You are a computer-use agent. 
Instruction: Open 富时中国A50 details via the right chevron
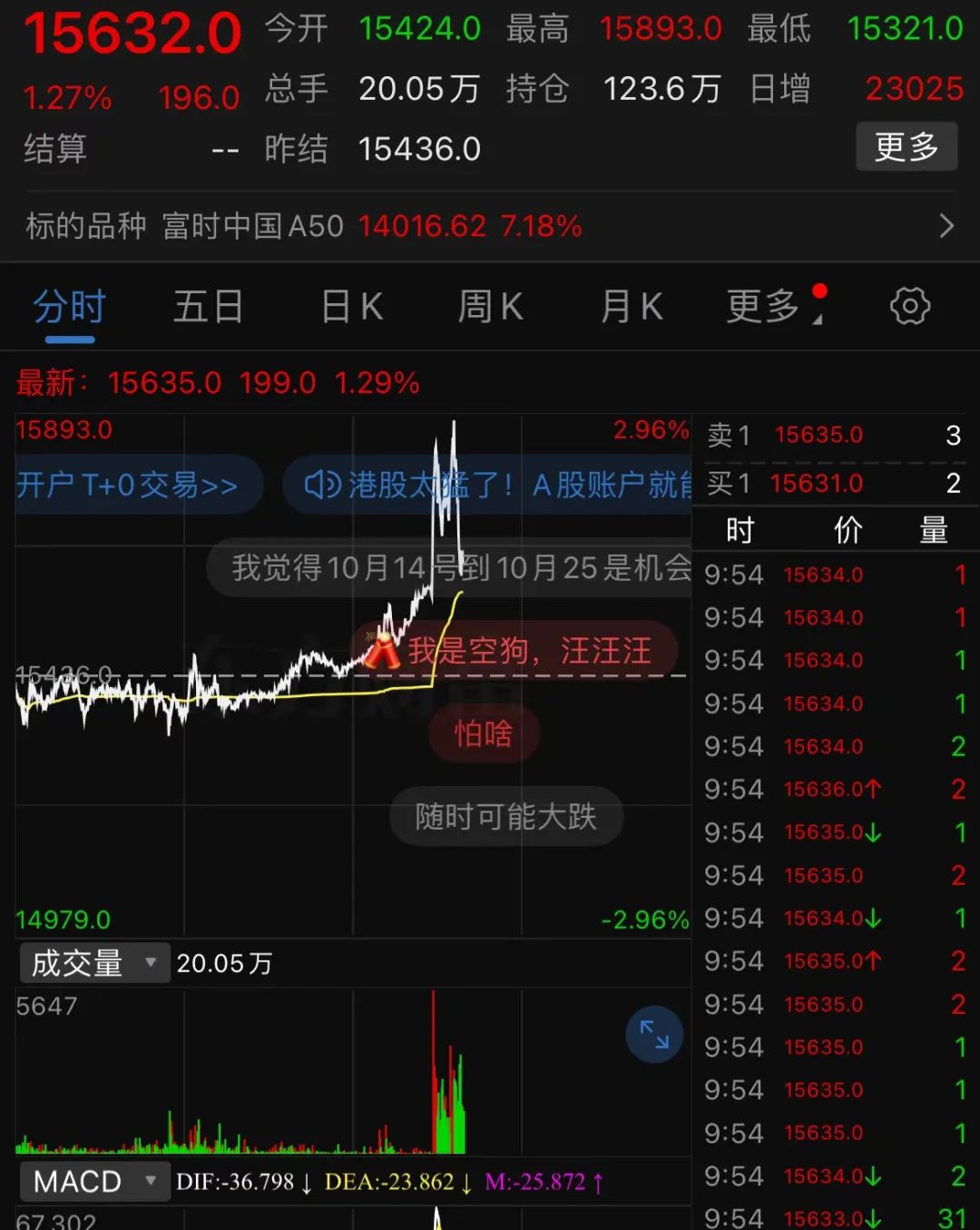pos(946,225)
